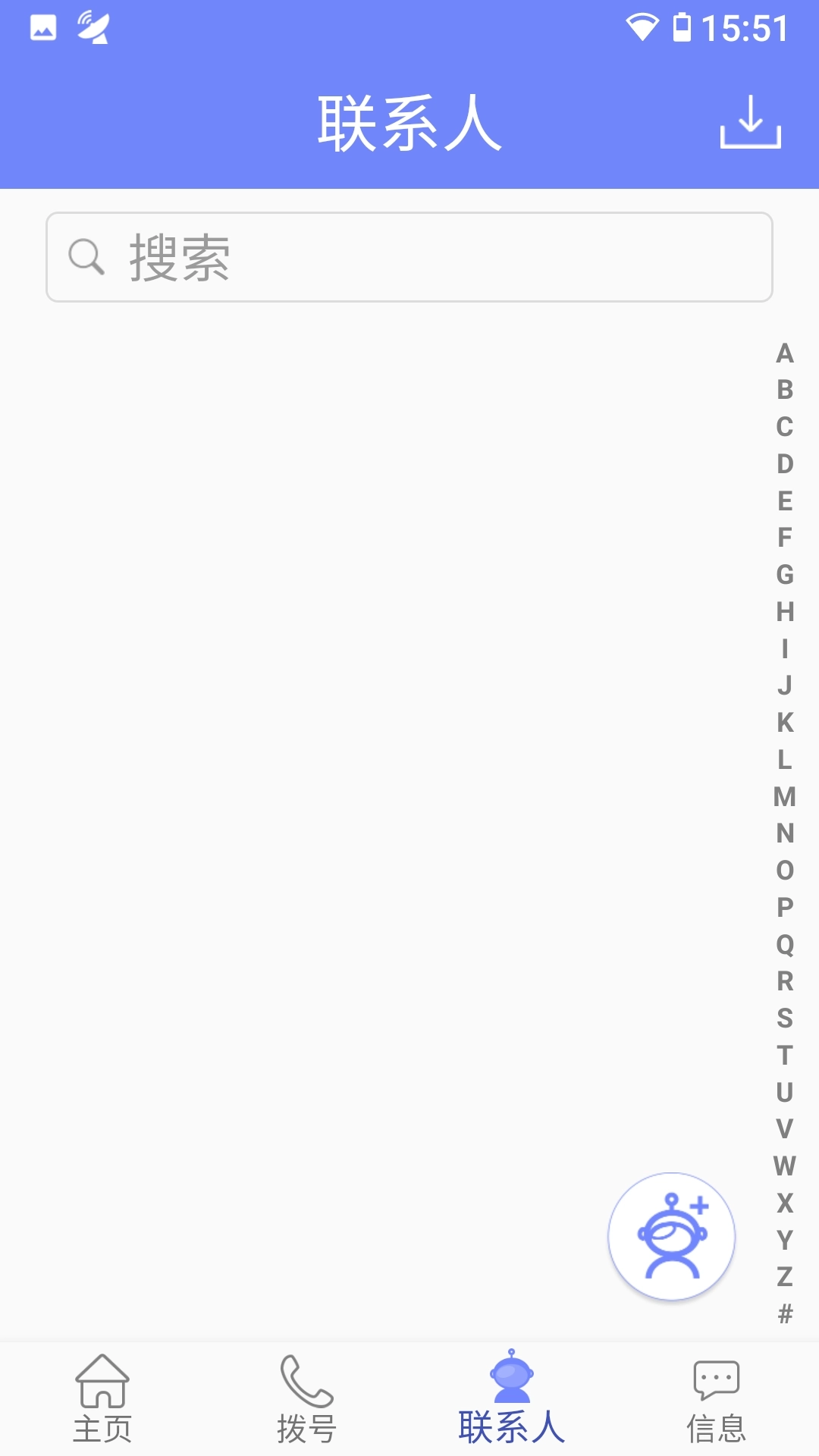This screenshot has height=1456, width=819.
Task: Select the 联系人 tab
Action: point(512,1399)
